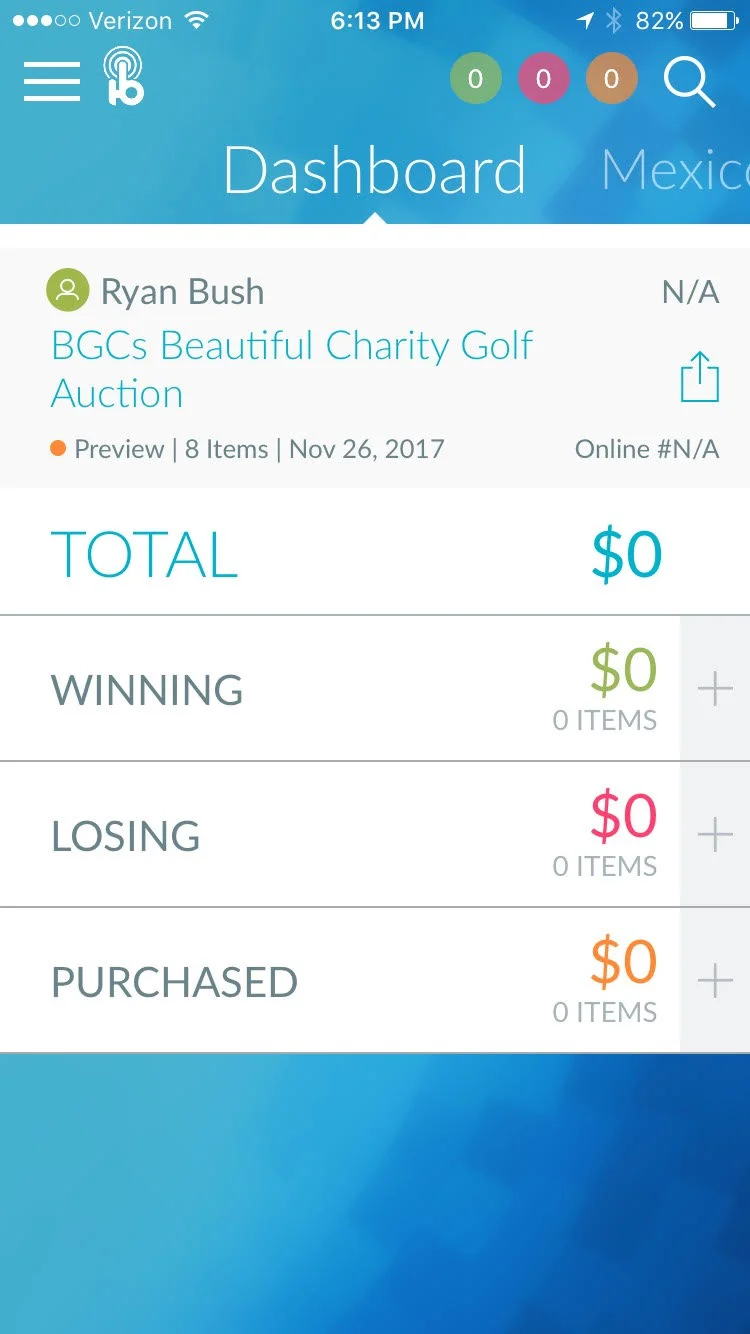Switch to the Mexico tab
The image size is (750, 1334).
(x=675, y=172)
